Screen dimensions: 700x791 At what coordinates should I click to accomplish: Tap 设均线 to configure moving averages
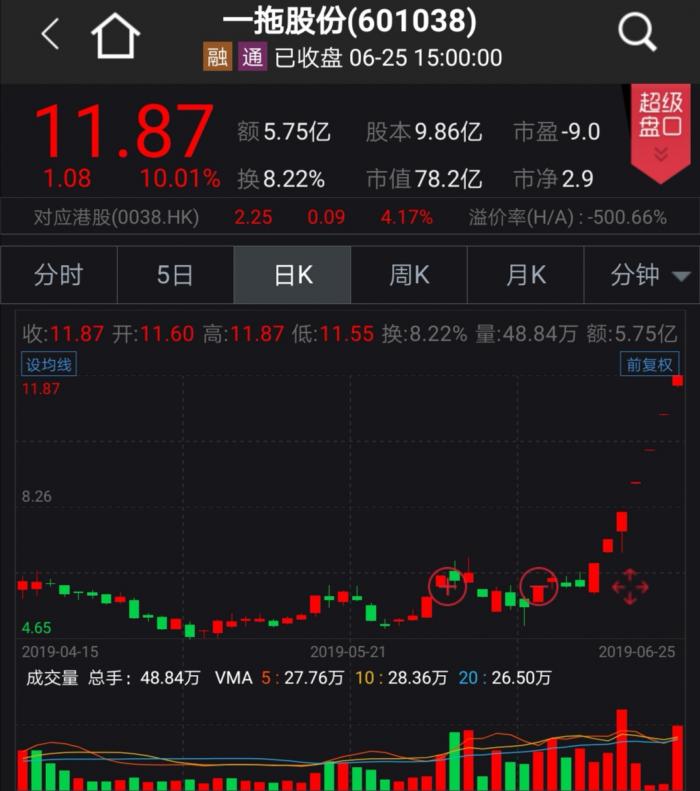point(50,365)
